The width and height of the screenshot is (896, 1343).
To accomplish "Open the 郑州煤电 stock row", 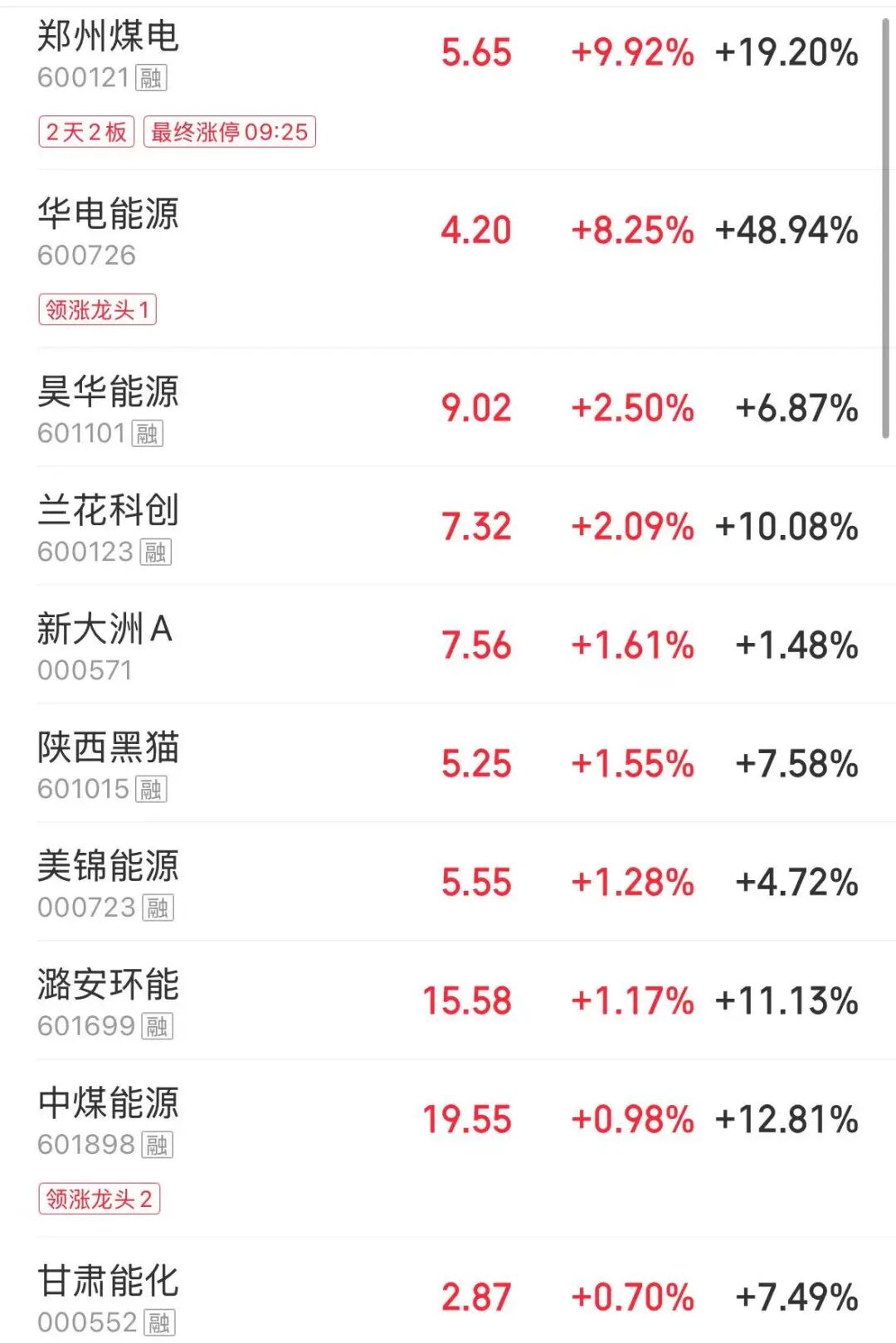I will click(108, 37).
